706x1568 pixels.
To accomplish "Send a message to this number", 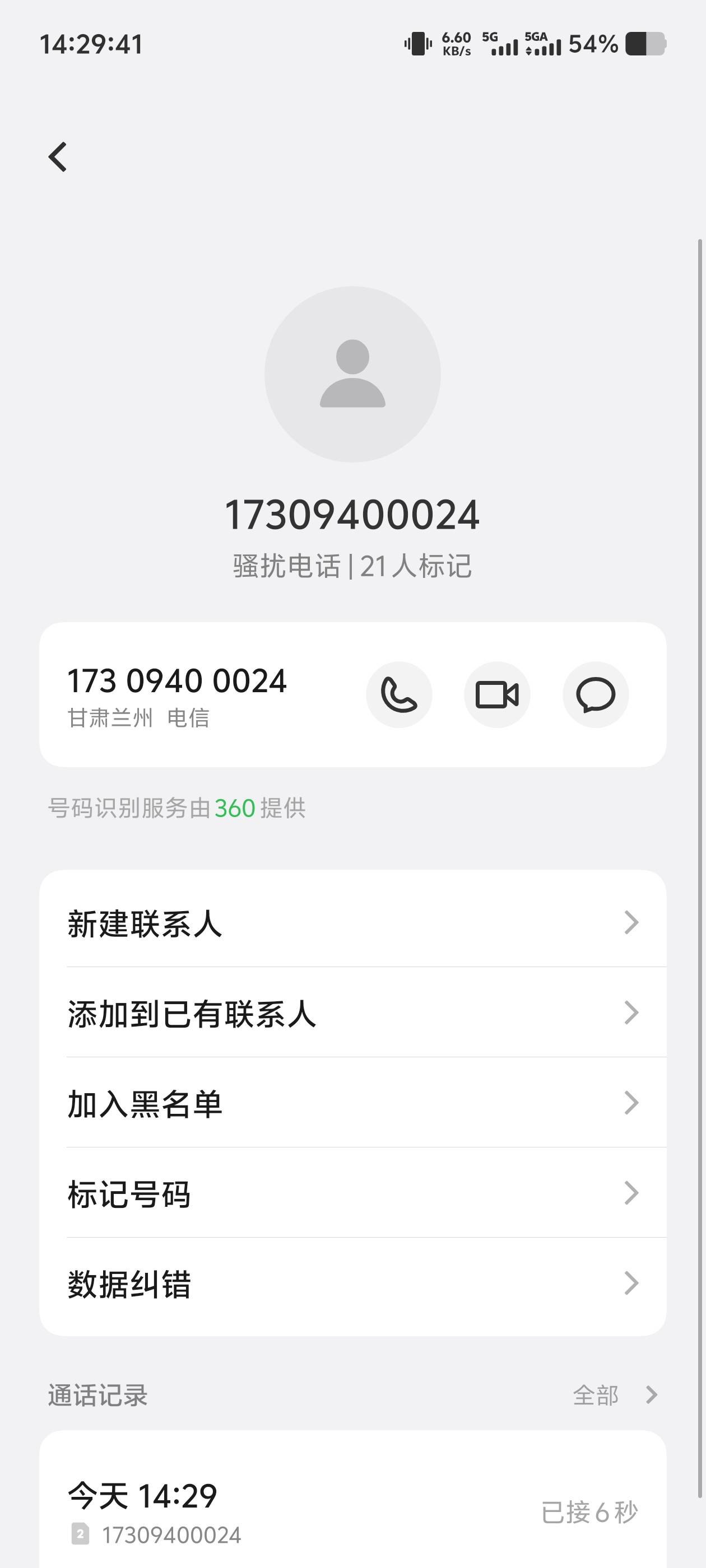I will pyautogui.click(x=596, y=694).
